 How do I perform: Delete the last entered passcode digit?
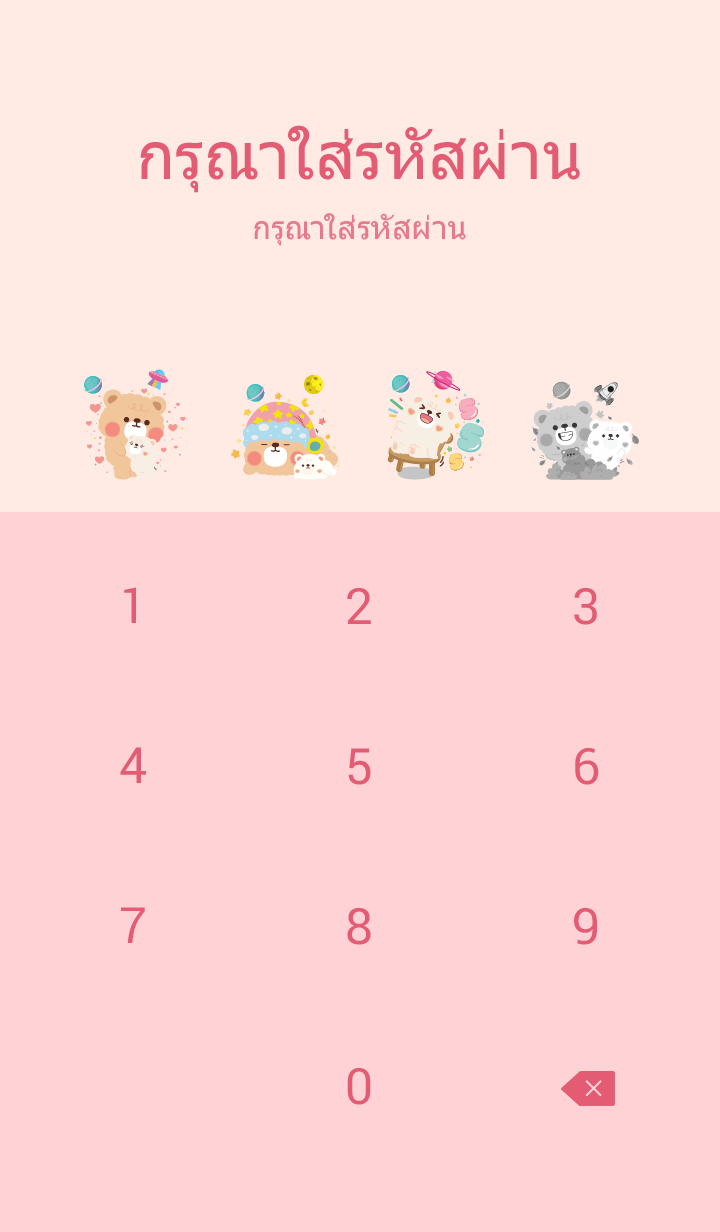[x=588, y=1088]
